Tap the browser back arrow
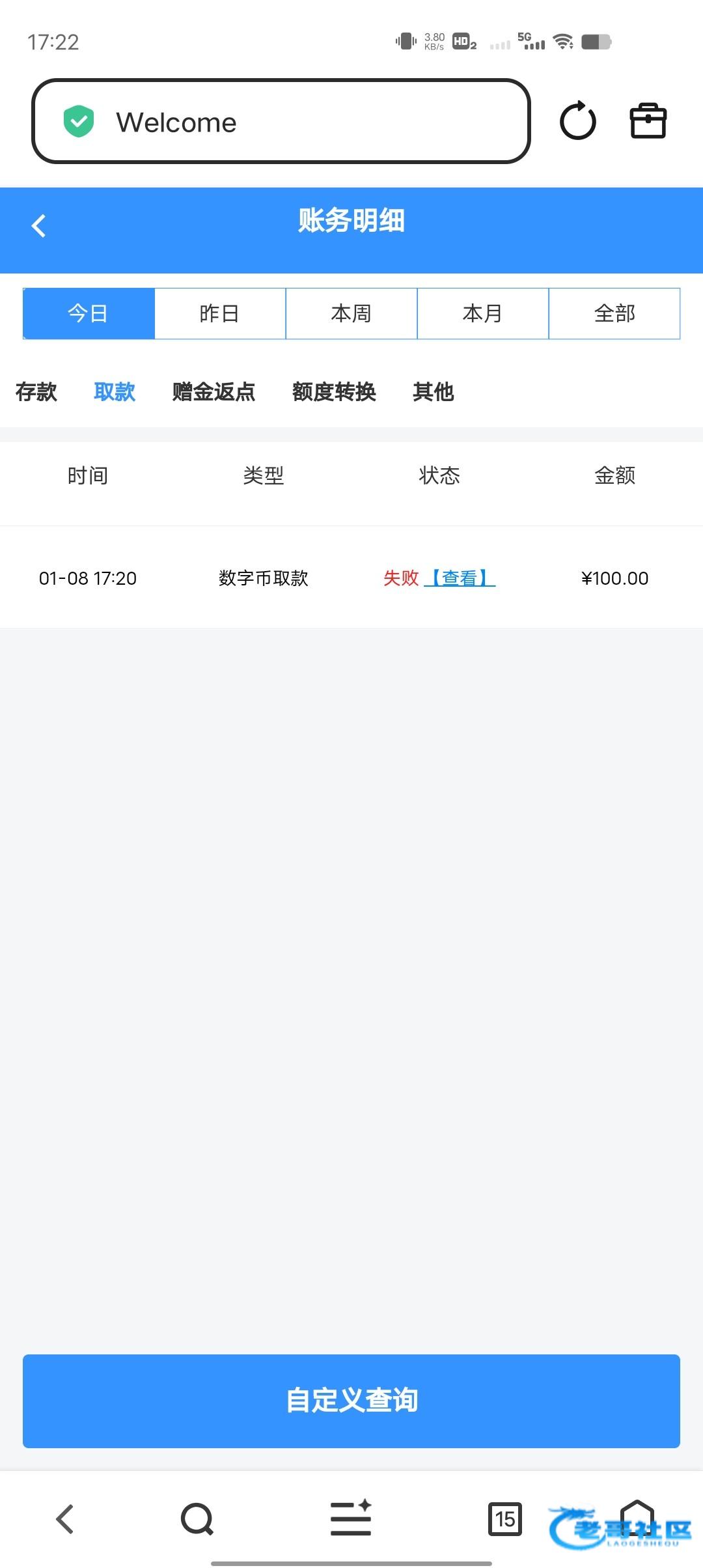 pyautogui.click(x=65, y=1519)
